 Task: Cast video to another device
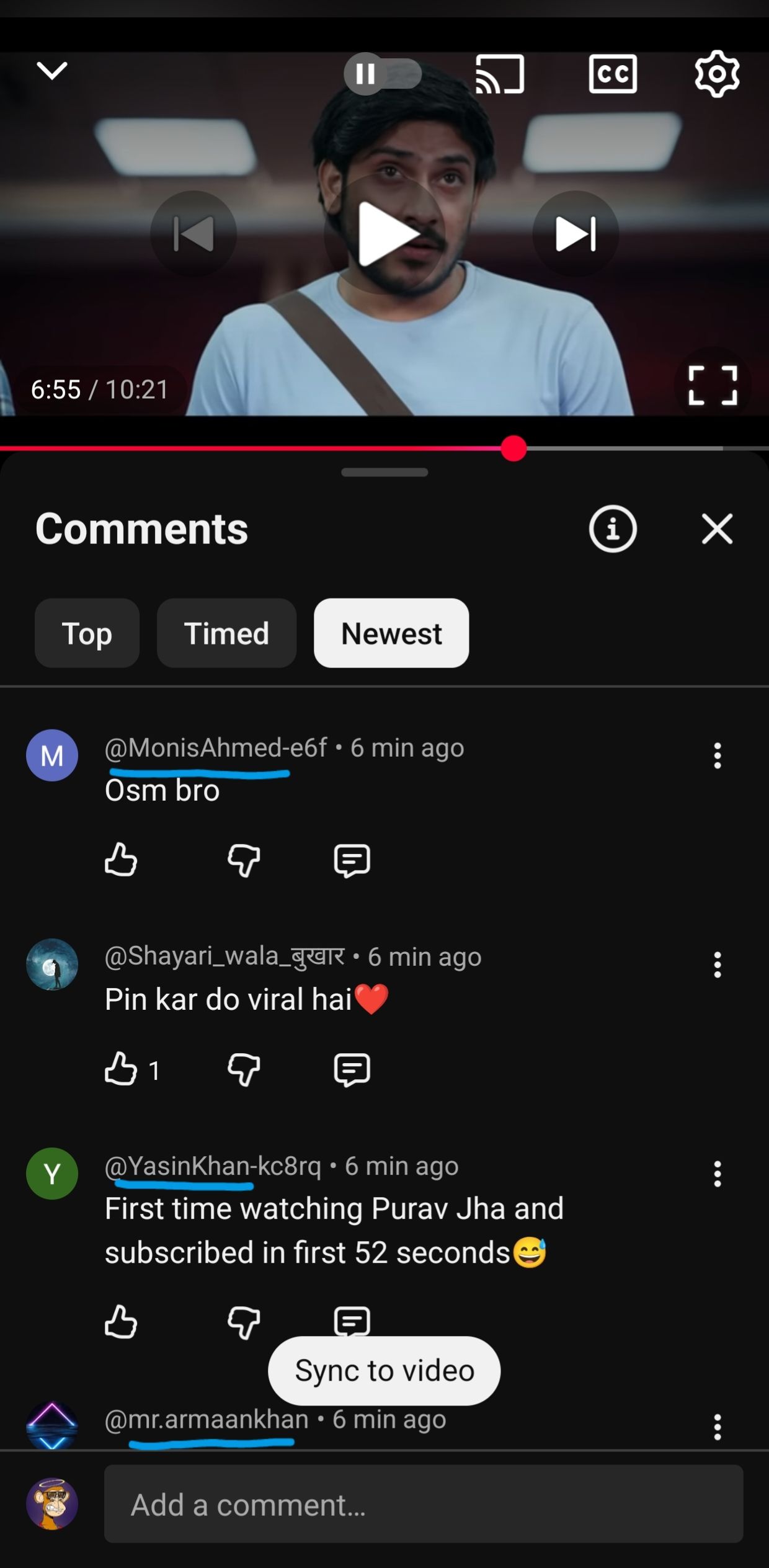click(x=499, y=74)
